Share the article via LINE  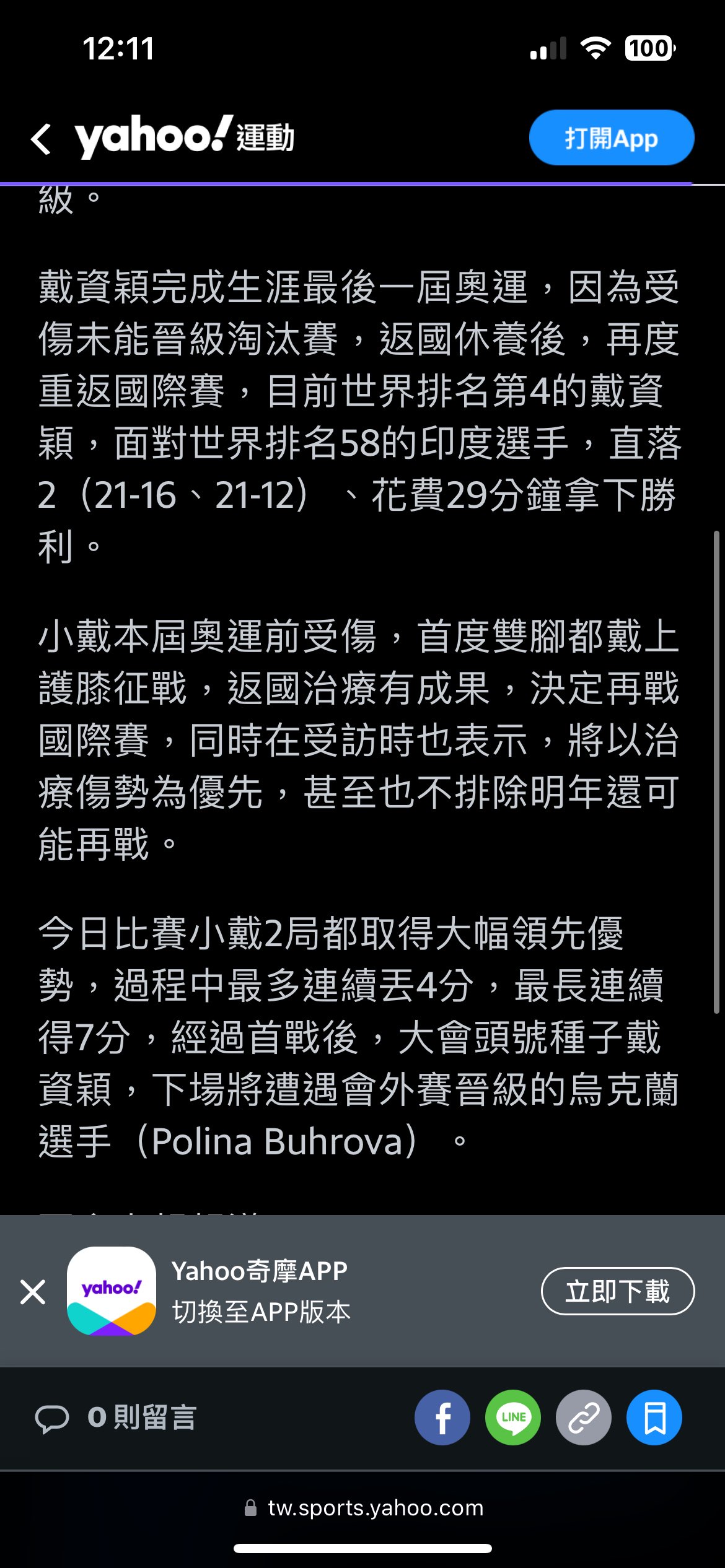(513, 1418)
